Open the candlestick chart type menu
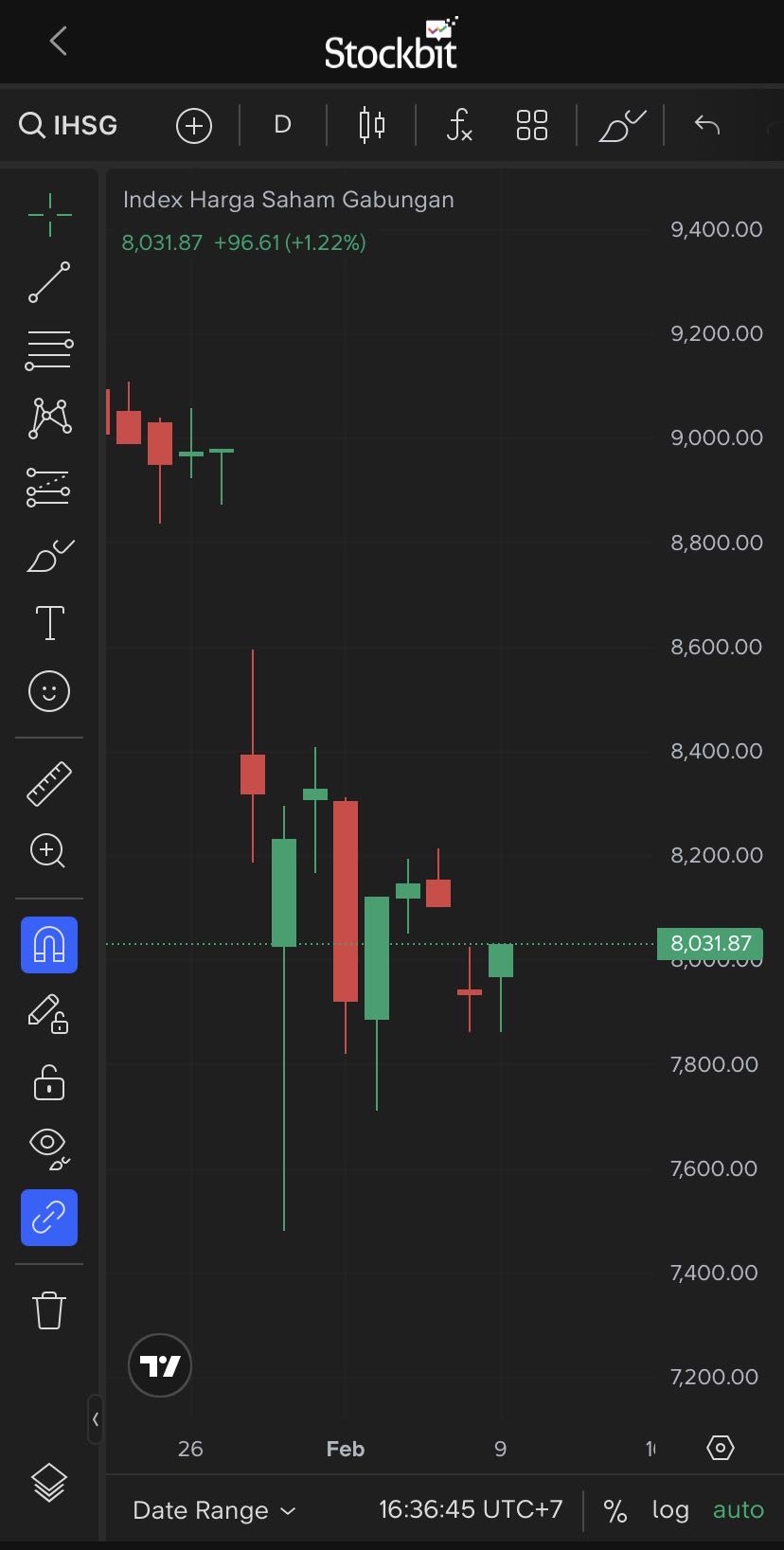 pos(372,125)
